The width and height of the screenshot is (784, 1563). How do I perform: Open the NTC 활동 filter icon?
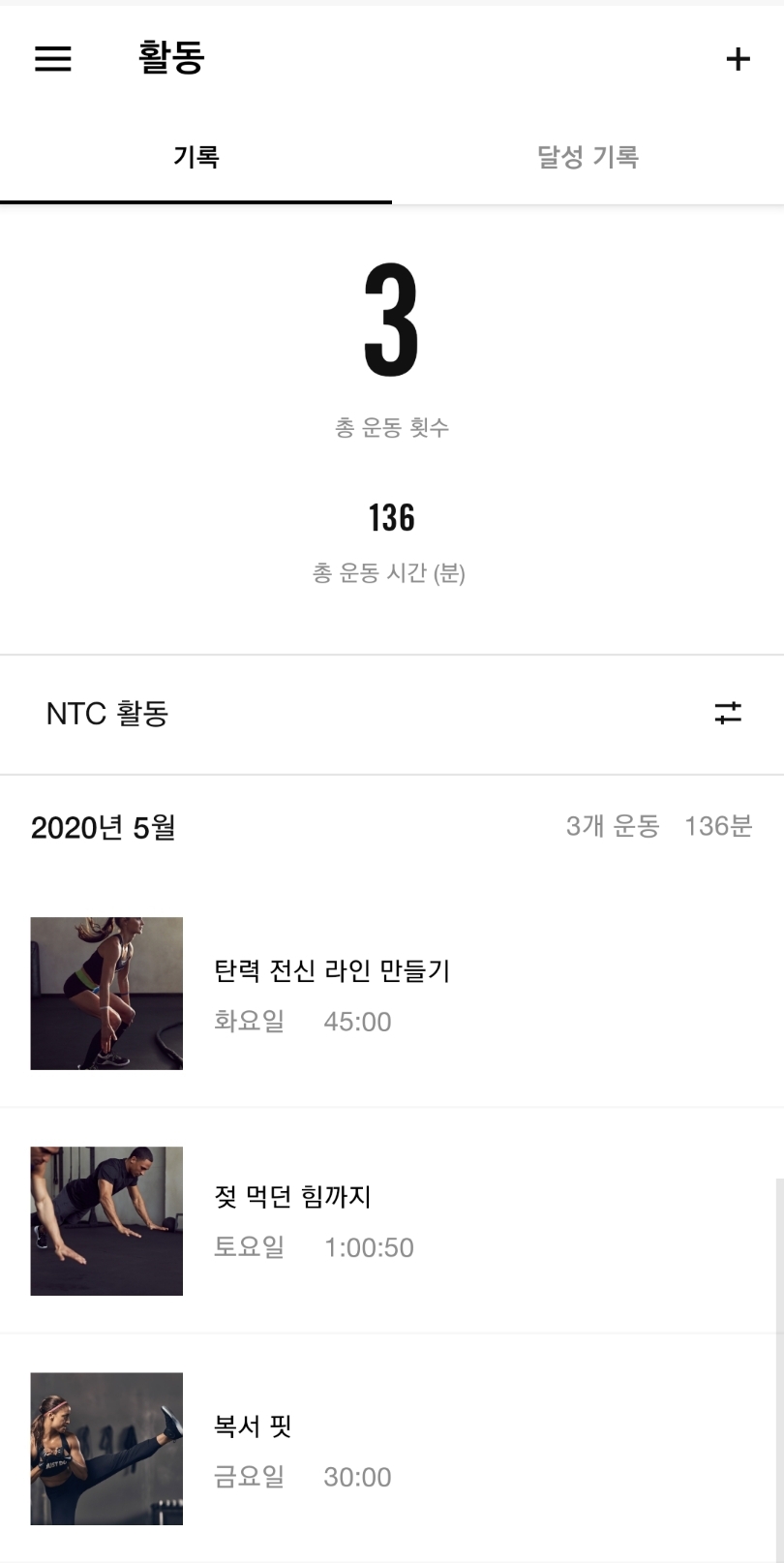pyautogui.click(x=728, y=714)
